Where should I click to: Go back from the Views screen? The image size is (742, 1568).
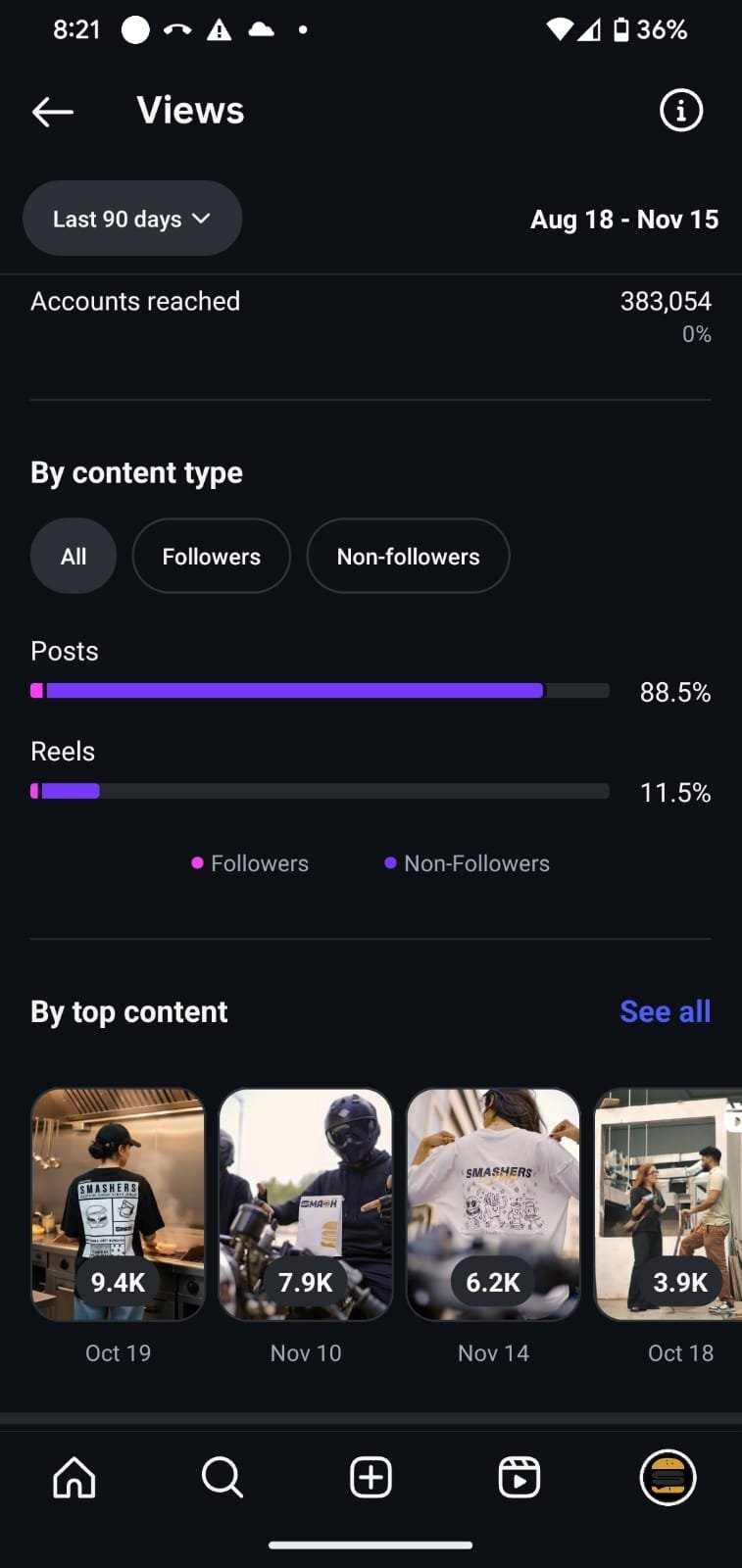(53, 112)
